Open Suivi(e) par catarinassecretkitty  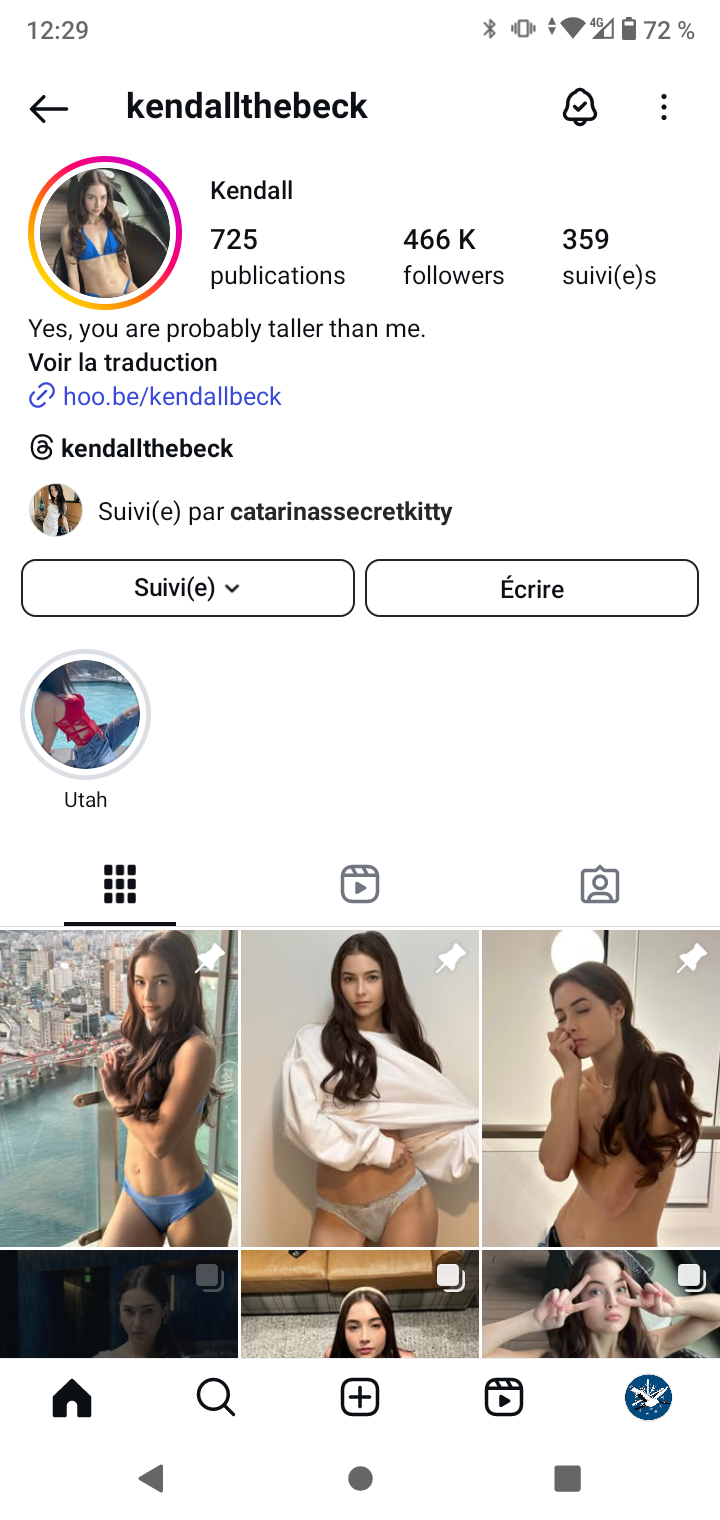[274, 512]
